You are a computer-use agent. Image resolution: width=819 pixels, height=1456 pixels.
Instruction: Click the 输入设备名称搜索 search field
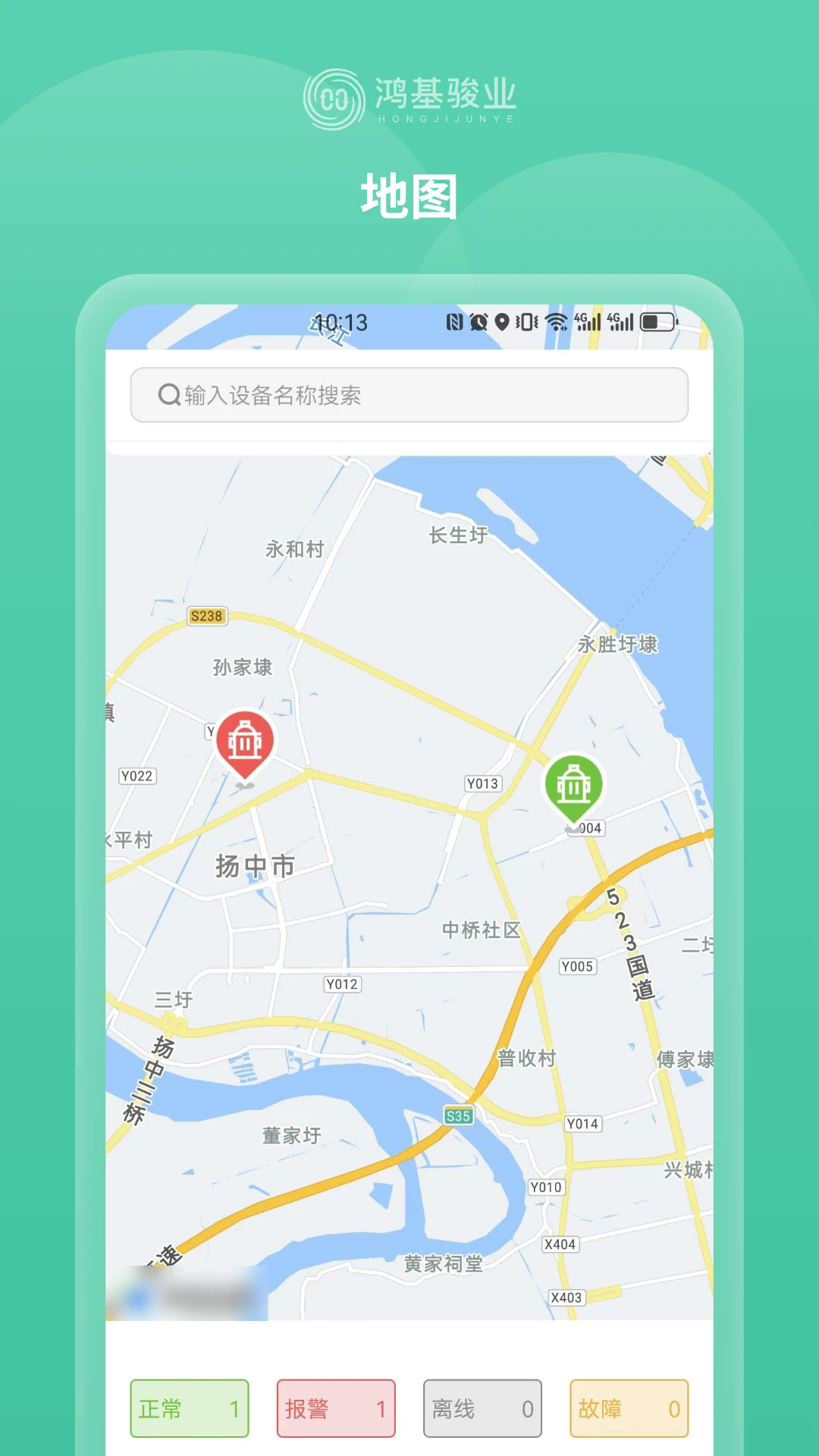coord(409,394)
